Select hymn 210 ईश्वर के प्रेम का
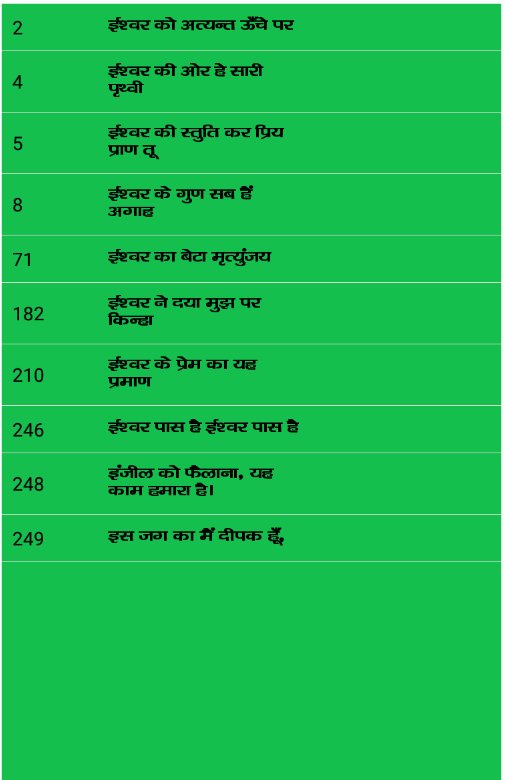The height and width of the screenshot is (780, 506). 251,375
